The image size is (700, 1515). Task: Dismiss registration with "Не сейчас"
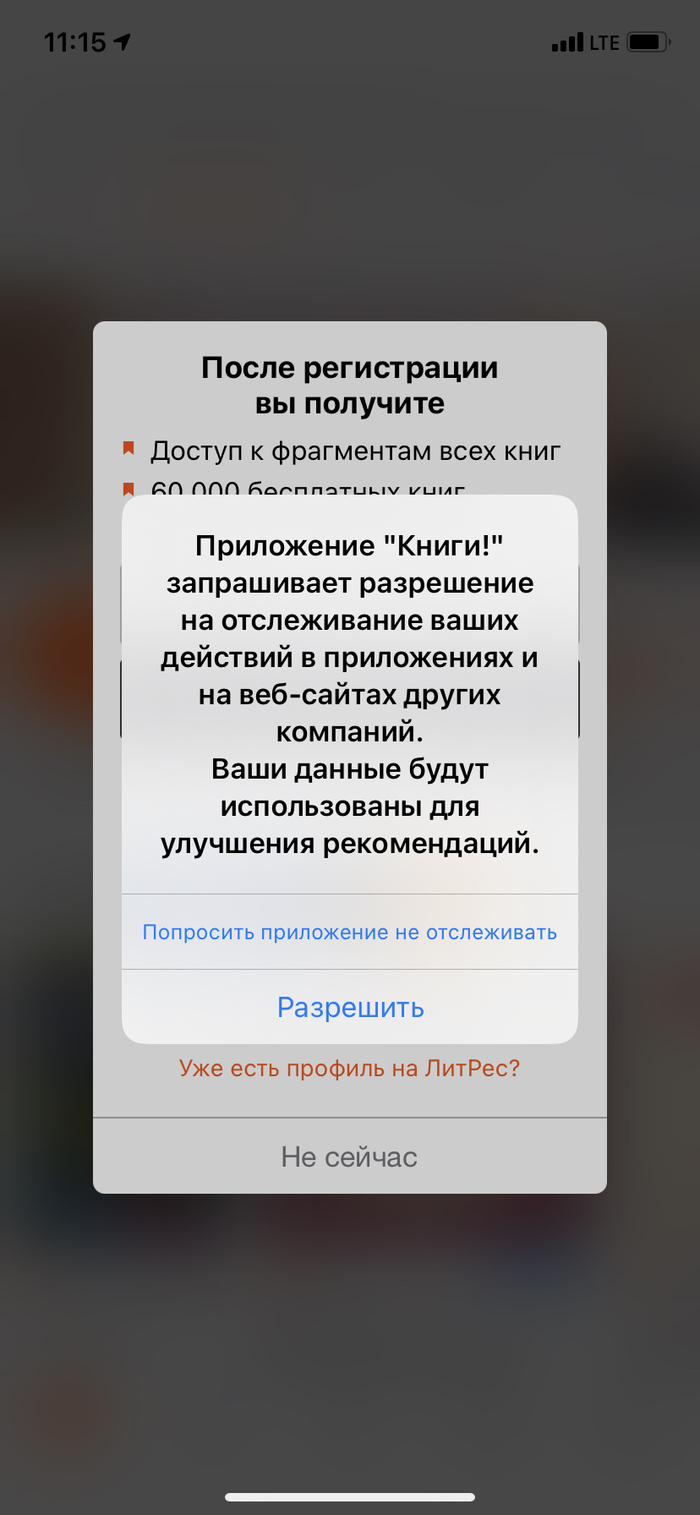[x=349, y=1157]
